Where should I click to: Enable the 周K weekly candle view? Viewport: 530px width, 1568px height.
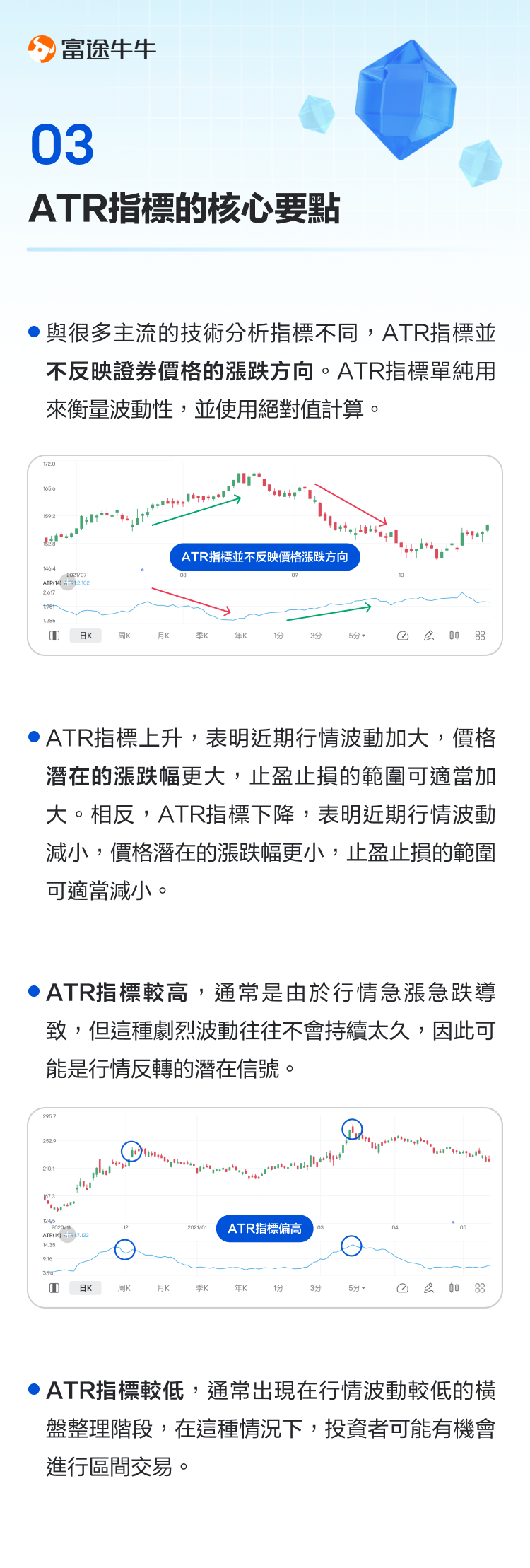tap(124, 636)
